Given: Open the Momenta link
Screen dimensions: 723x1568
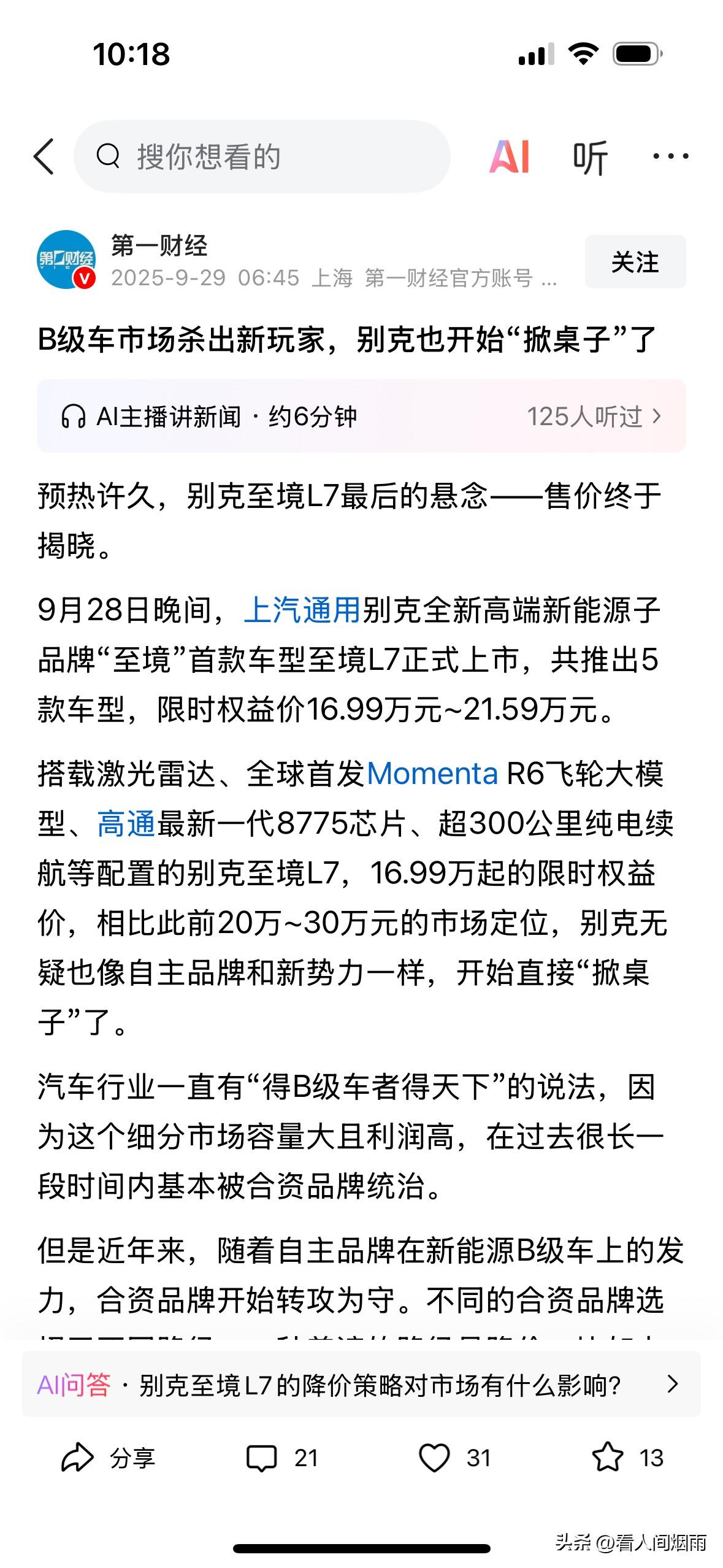Looking at the screenshot, I should [x=432, y=774].
